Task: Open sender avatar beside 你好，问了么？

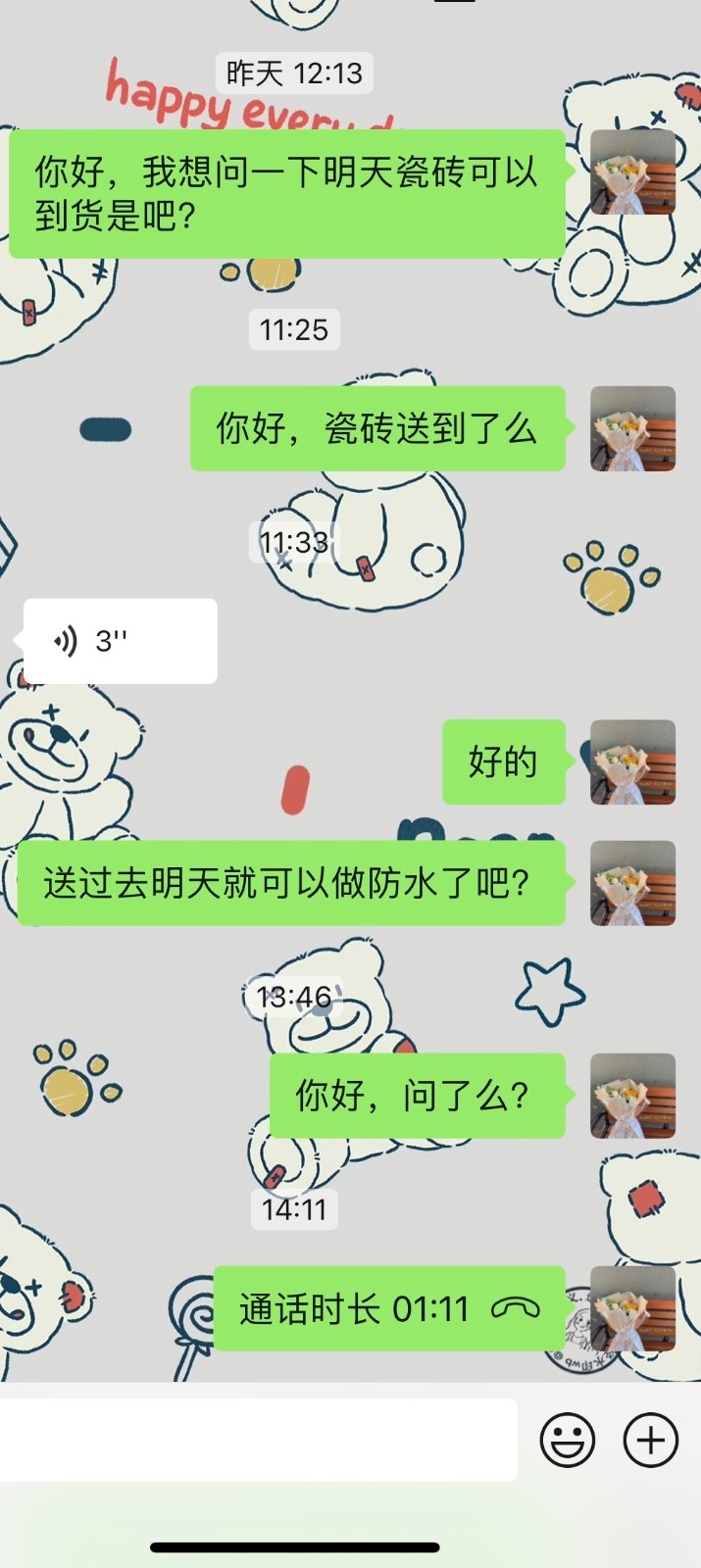Action: [632, 1096]
